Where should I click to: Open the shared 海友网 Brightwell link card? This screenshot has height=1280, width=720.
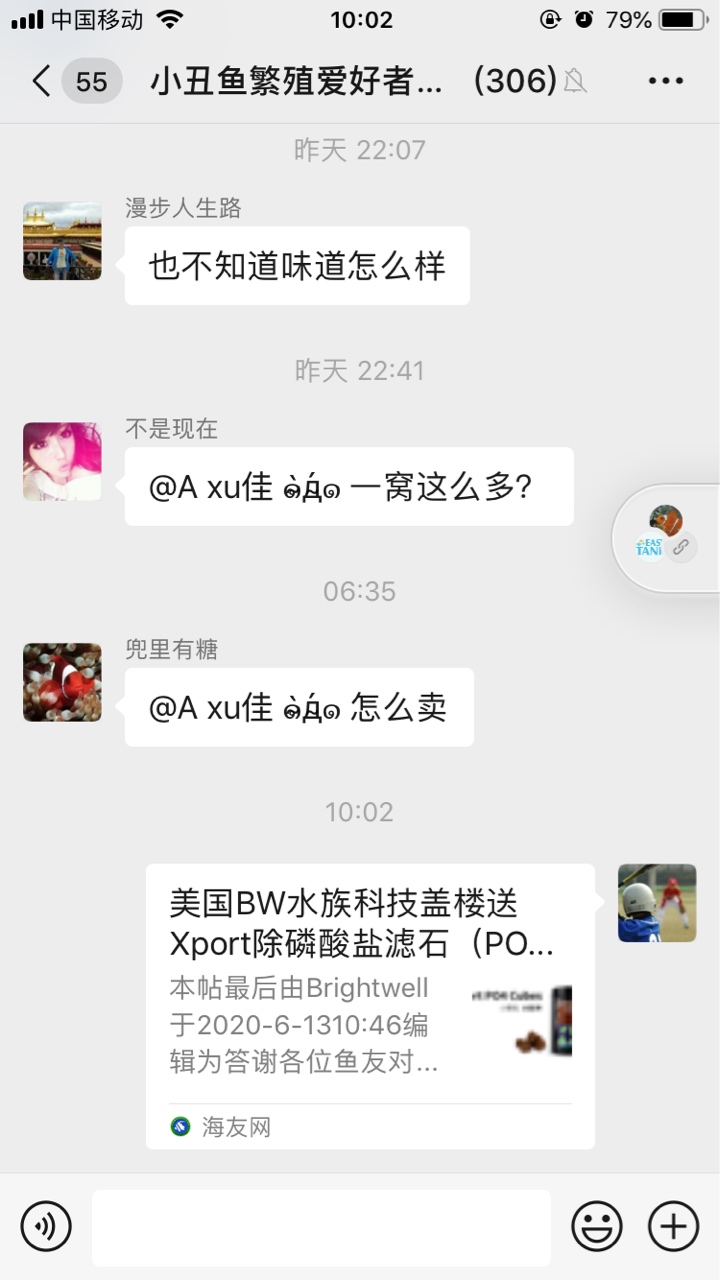[x=370, y=1005]
